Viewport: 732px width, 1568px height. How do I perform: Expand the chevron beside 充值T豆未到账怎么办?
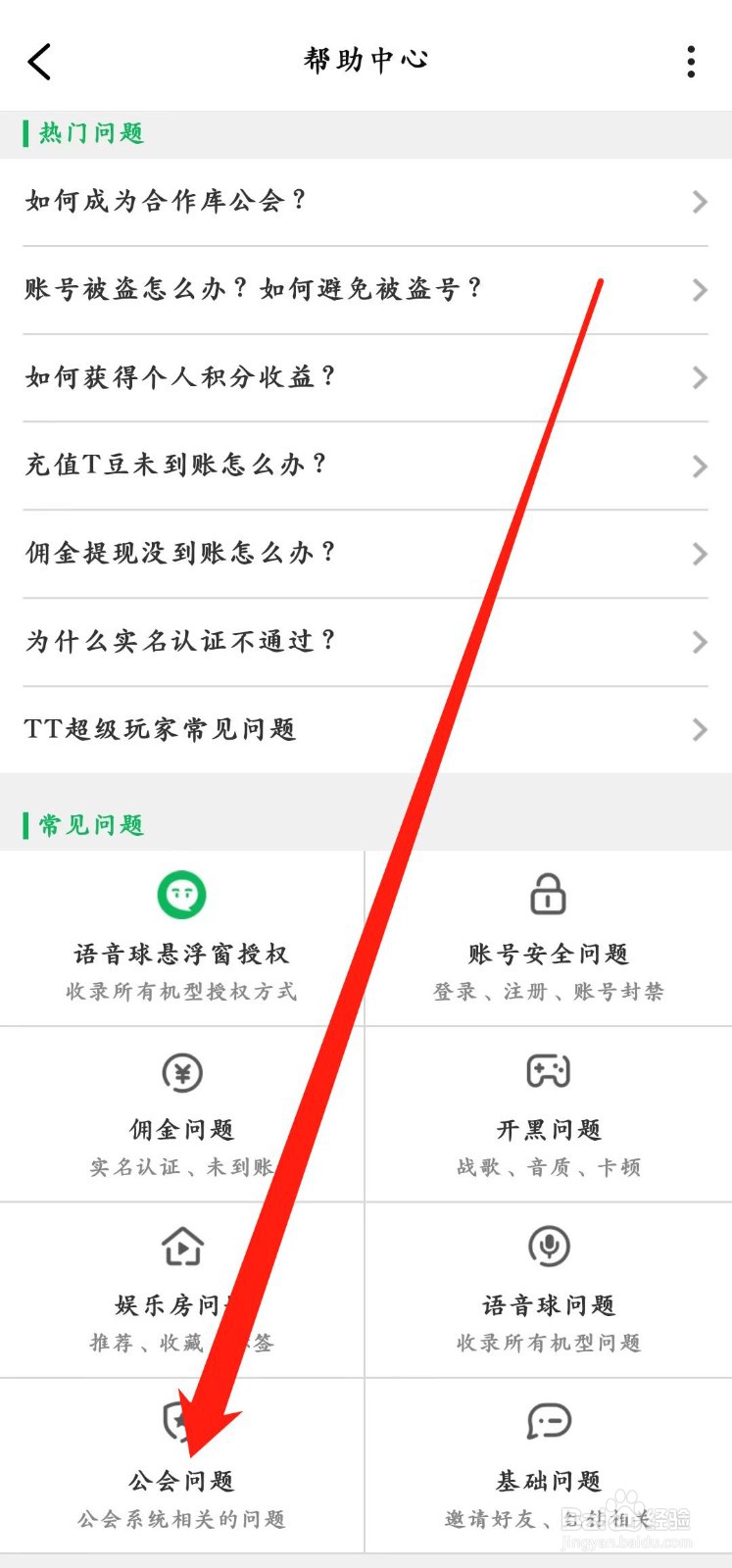(x=699, y=466)
